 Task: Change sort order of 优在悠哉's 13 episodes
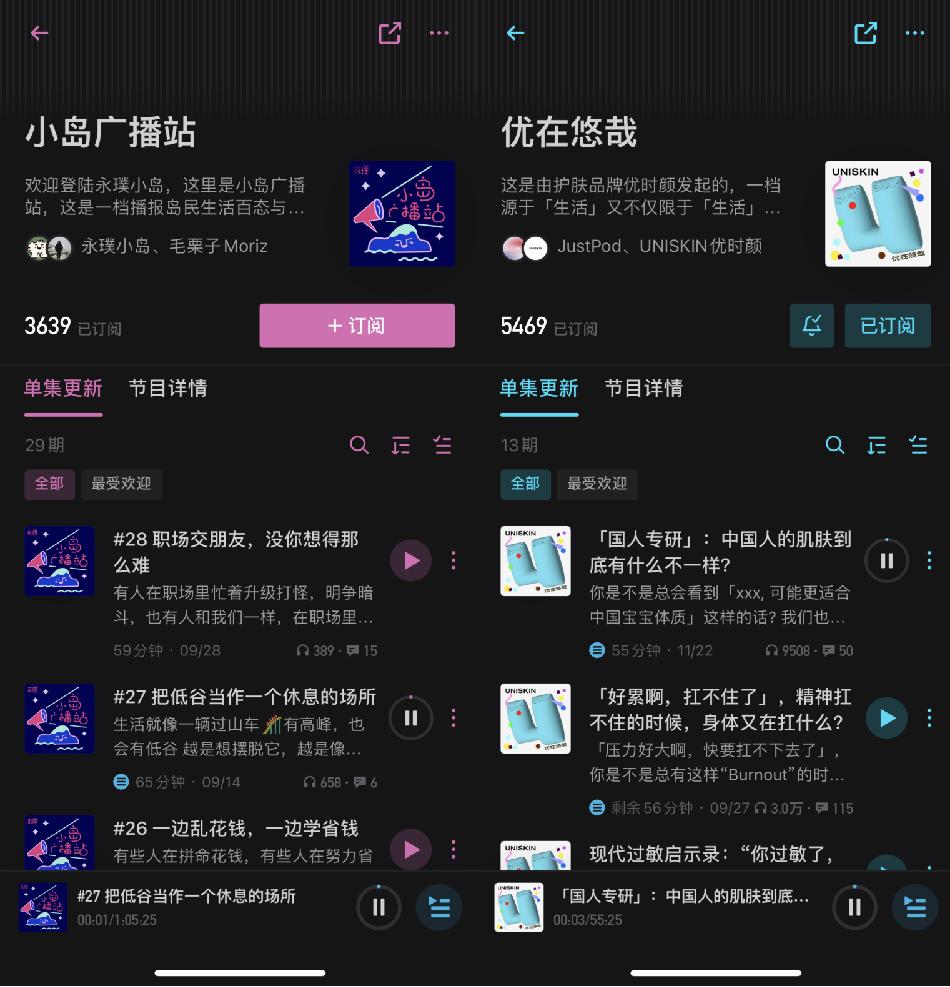pyautogui.click(x=877, y=445)
